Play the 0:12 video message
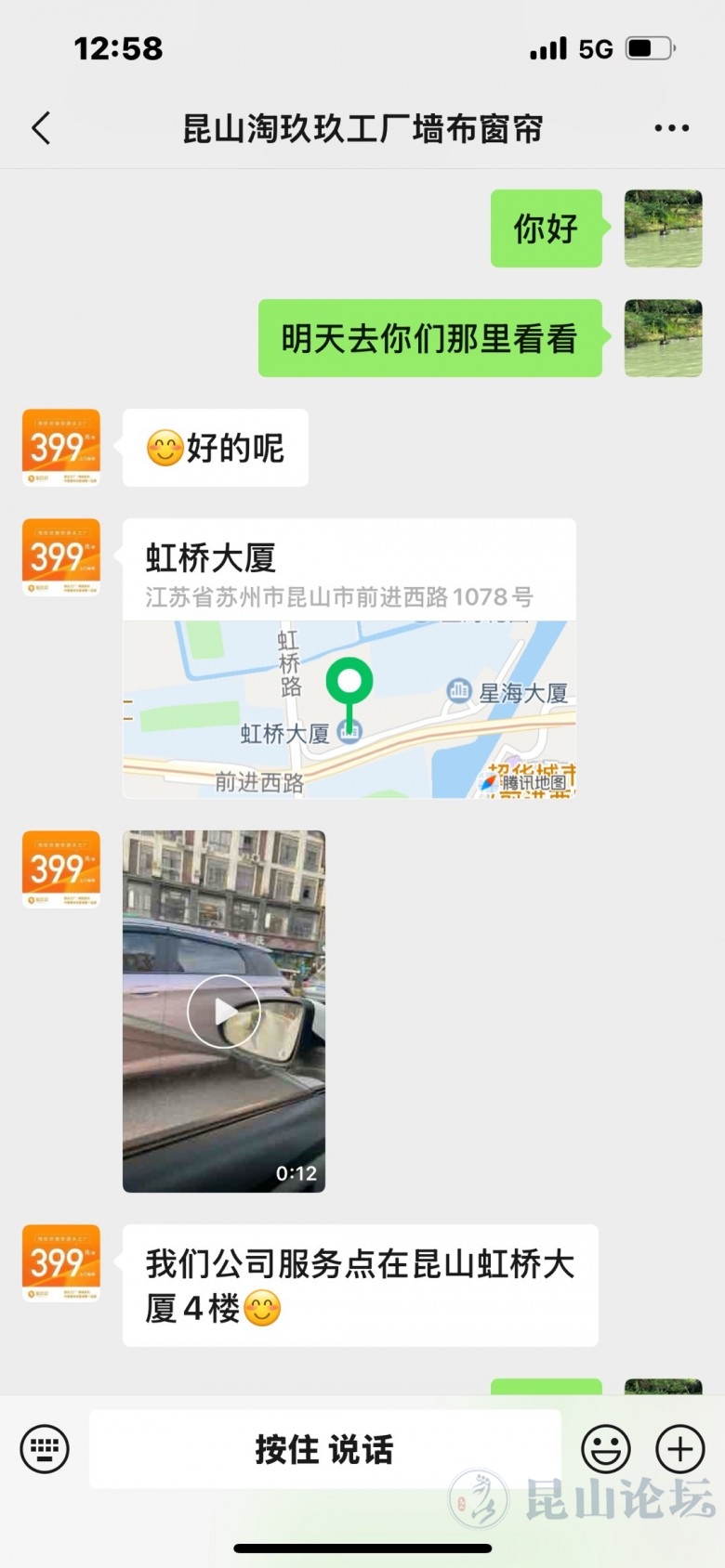 tap(223, 1011)
